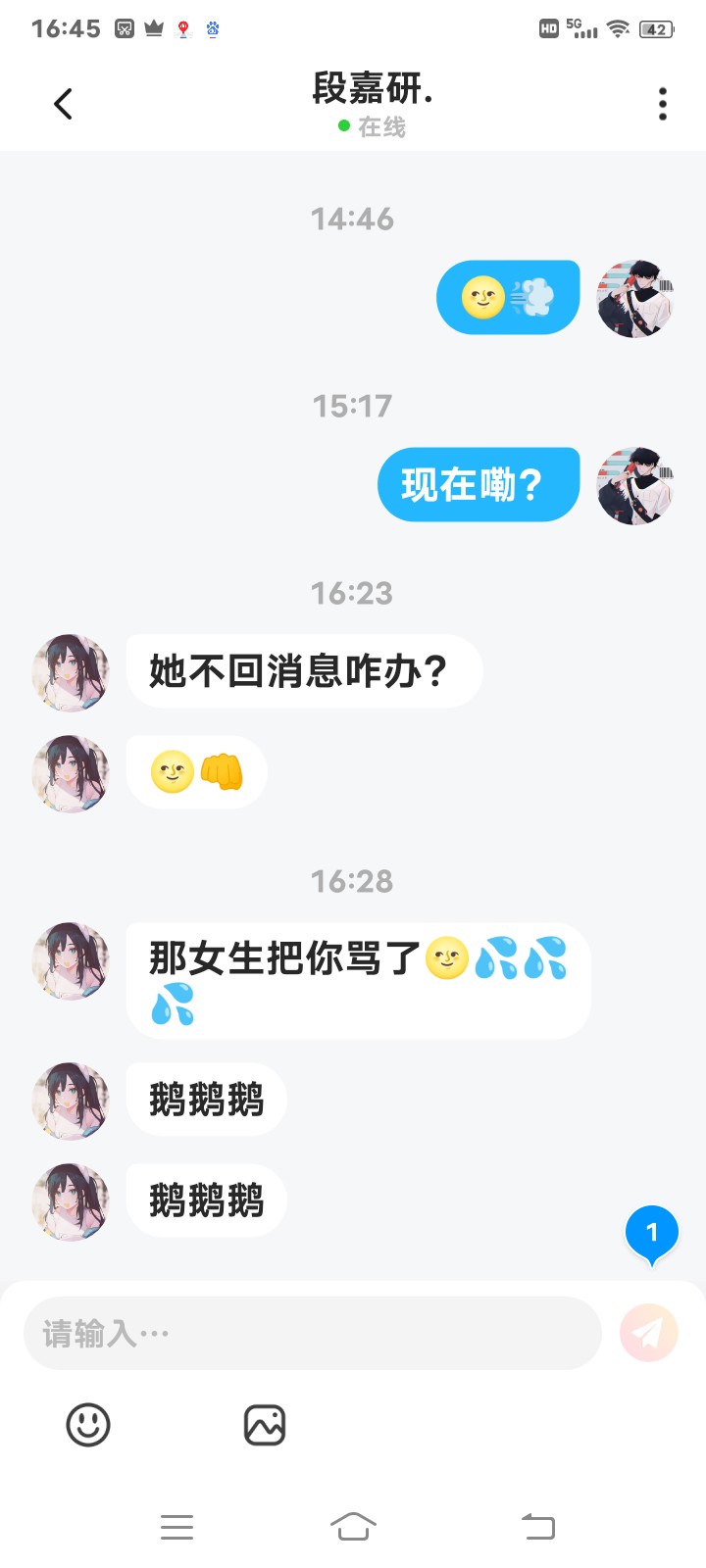The image size is (706, 1568).
Task: Open the three-dot overflow menu
Action: [663, 104]
